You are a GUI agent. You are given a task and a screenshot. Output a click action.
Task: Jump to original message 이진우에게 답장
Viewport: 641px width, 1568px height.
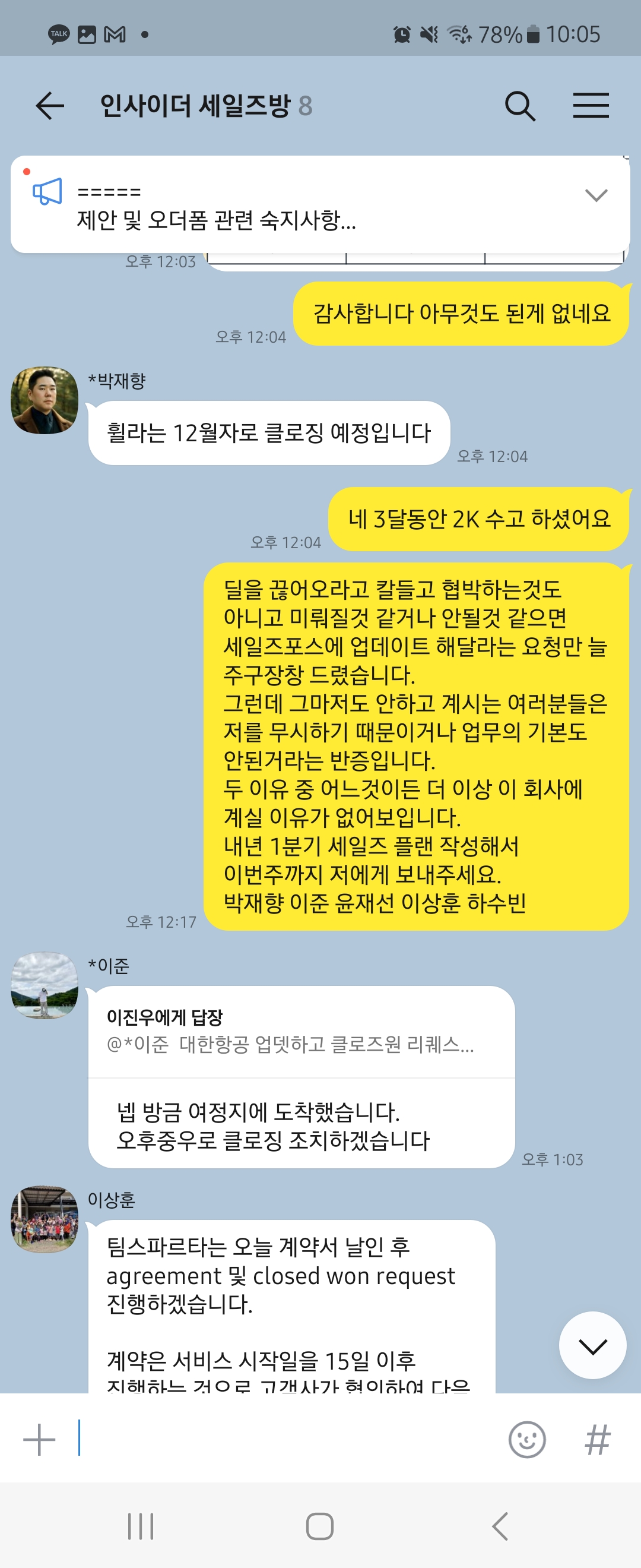tap(291, 1032)
